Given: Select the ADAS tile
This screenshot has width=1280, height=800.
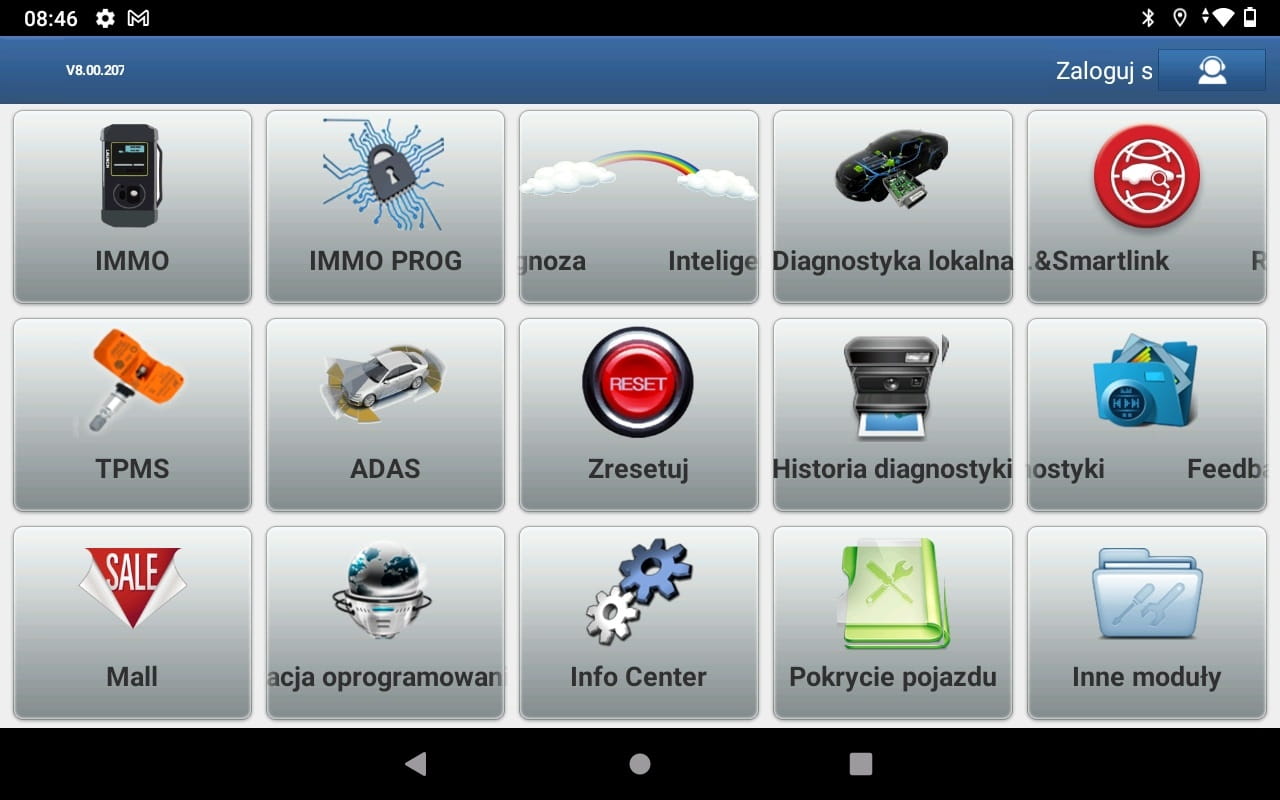Looking at the screenshot, I should coord(385,415).
